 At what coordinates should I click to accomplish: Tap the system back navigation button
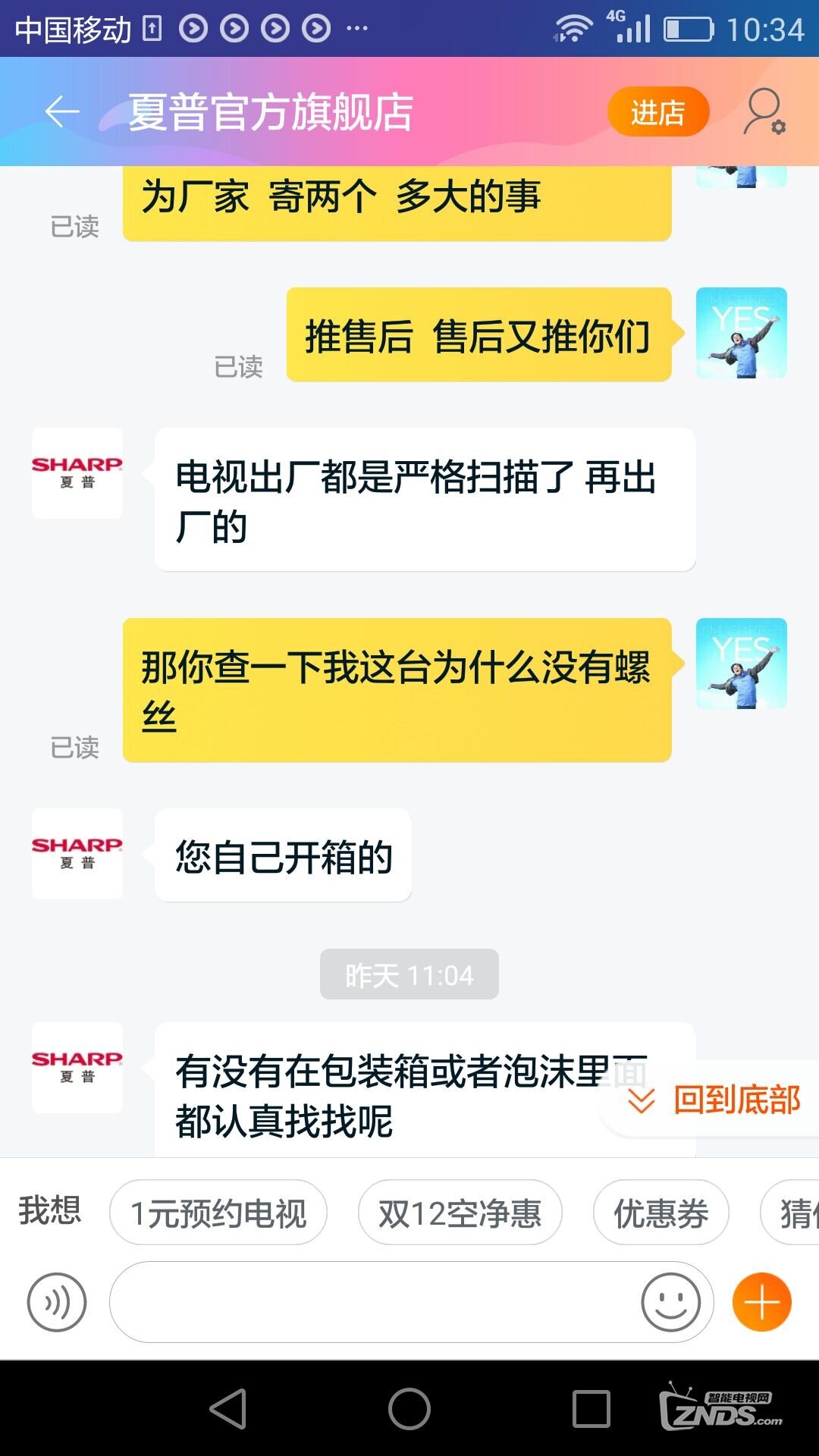point(228,1409)
